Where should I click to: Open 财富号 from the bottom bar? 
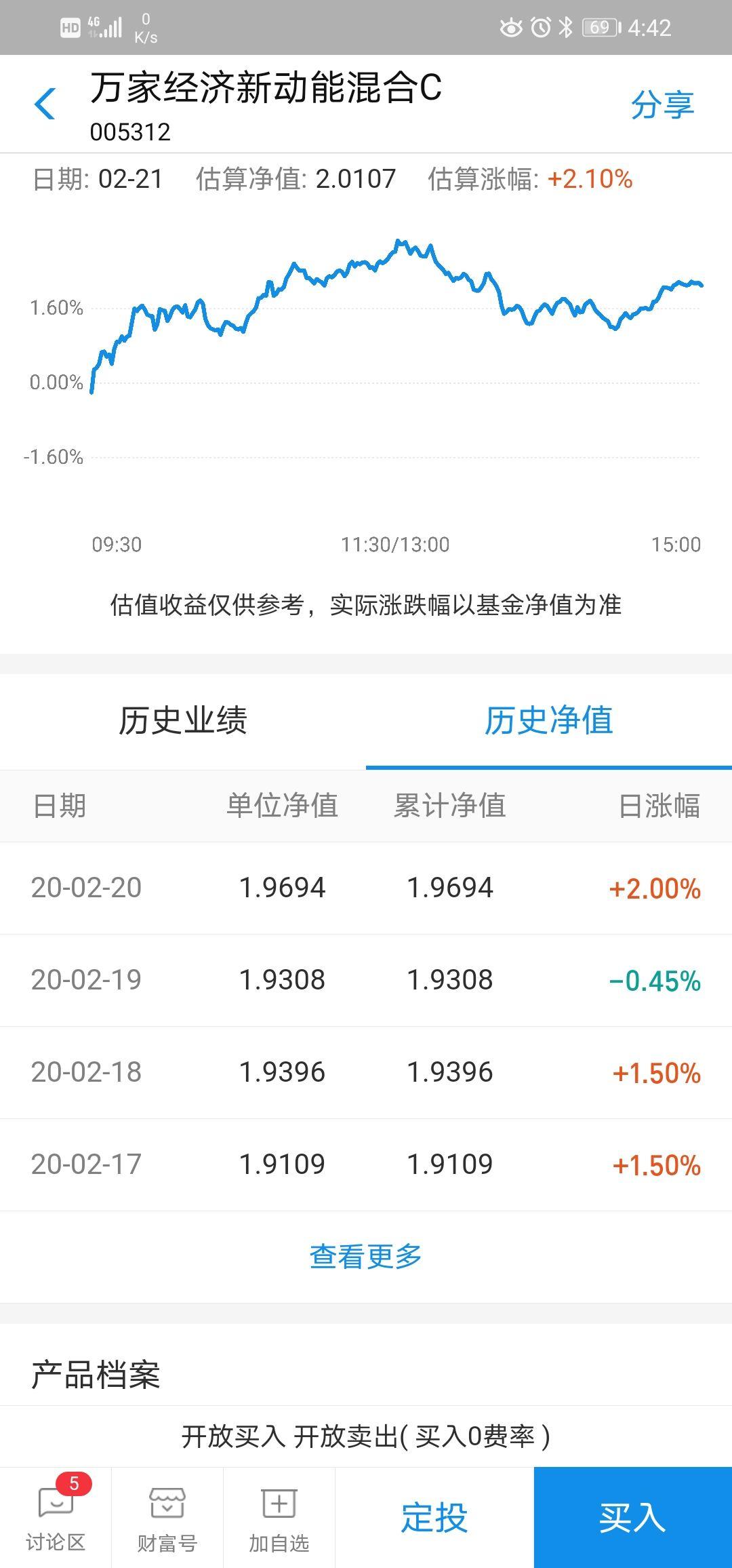tap(167, 1516)
